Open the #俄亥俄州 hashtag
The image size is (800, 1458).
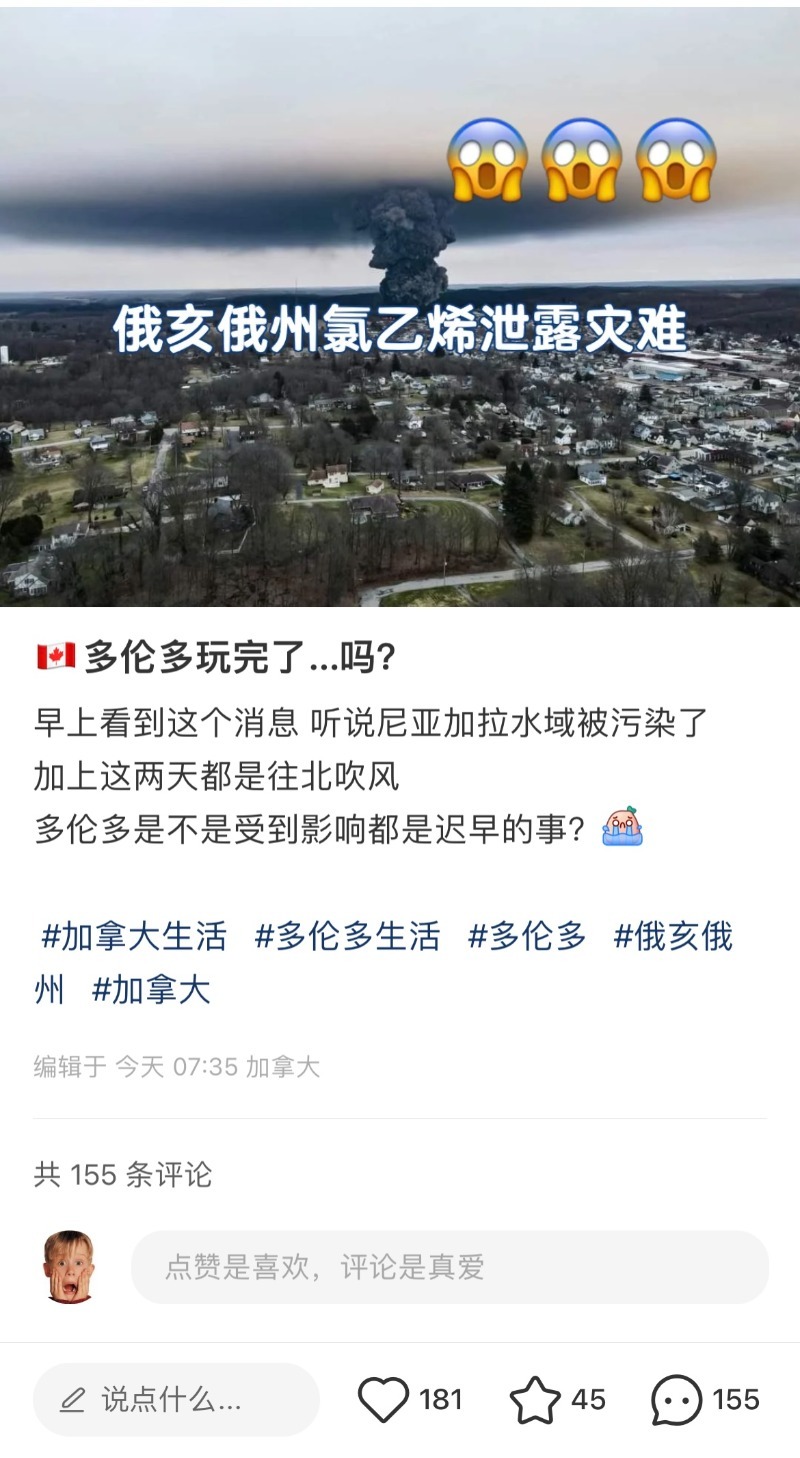point(673,937)
